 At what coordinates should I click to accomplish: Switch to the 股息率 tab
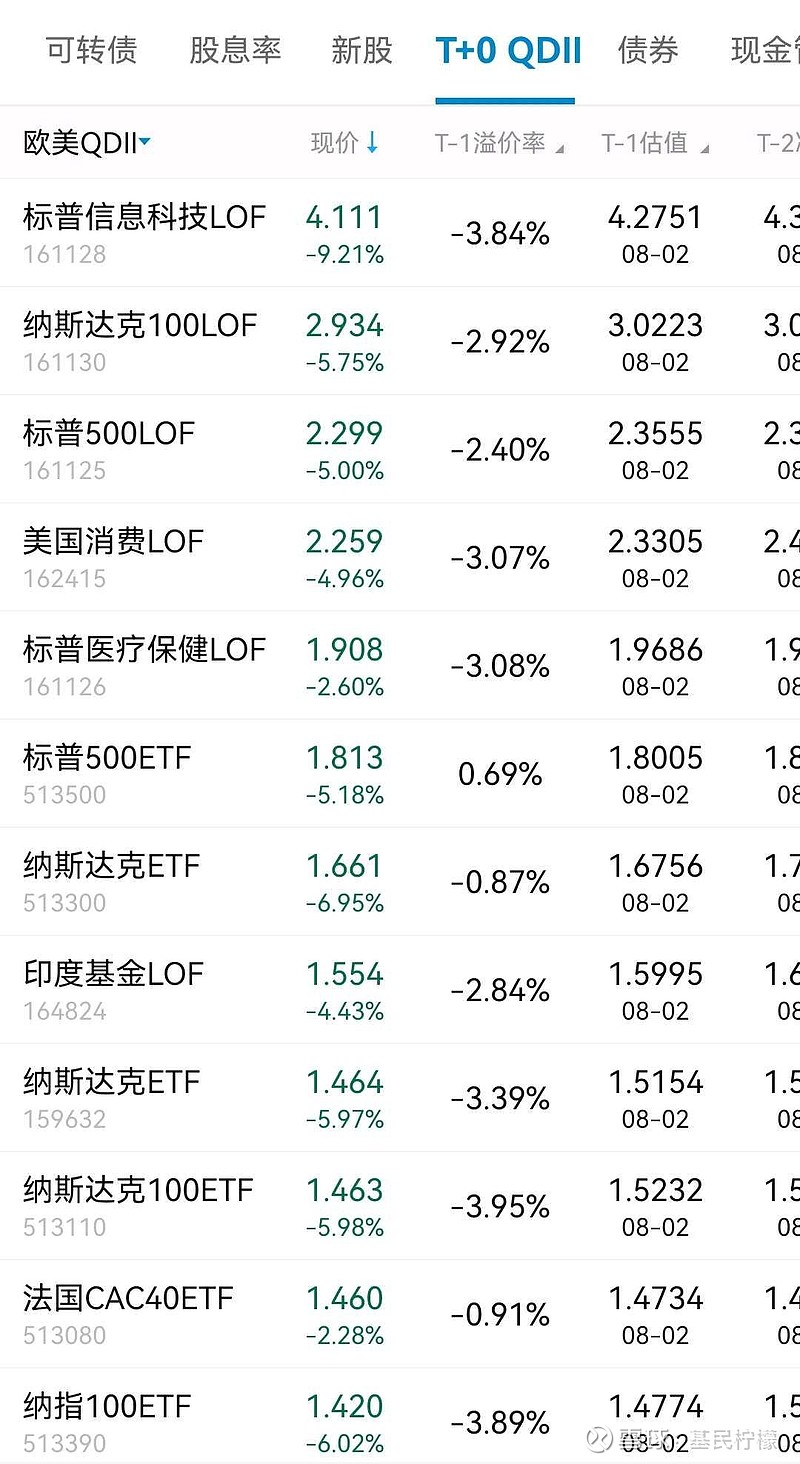click(235, 50)
